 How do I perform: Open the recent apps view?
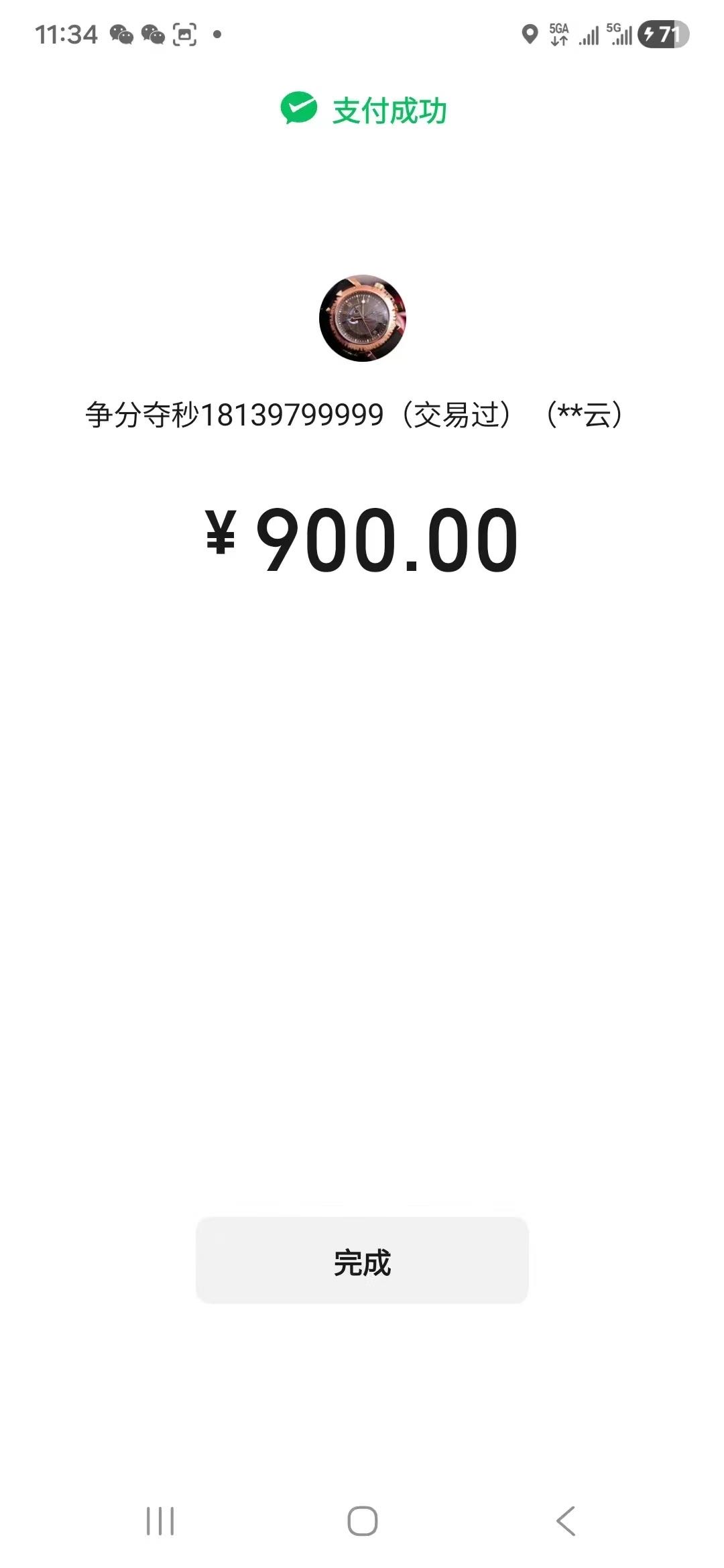160,1520
